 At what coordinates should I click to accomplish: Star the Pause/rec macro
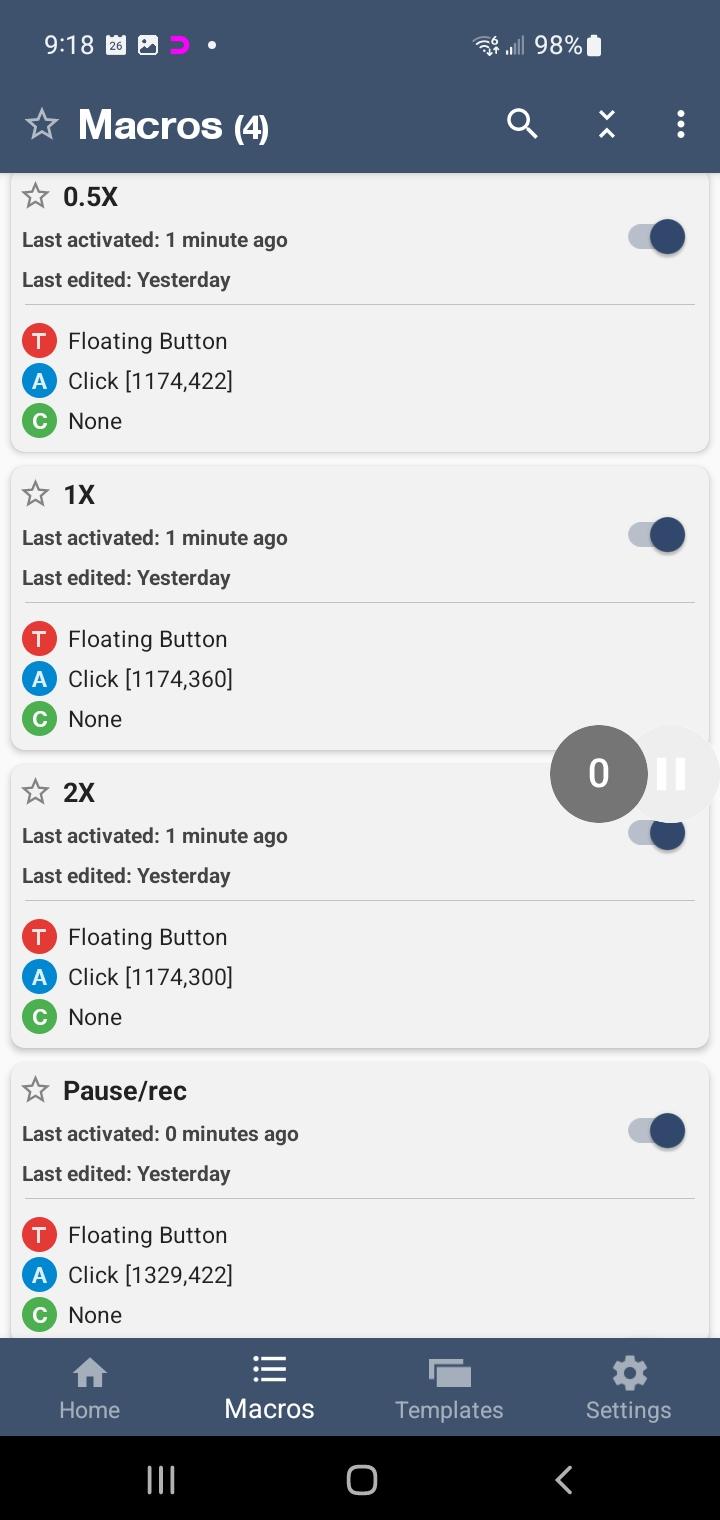click(x=36, y=1090)
